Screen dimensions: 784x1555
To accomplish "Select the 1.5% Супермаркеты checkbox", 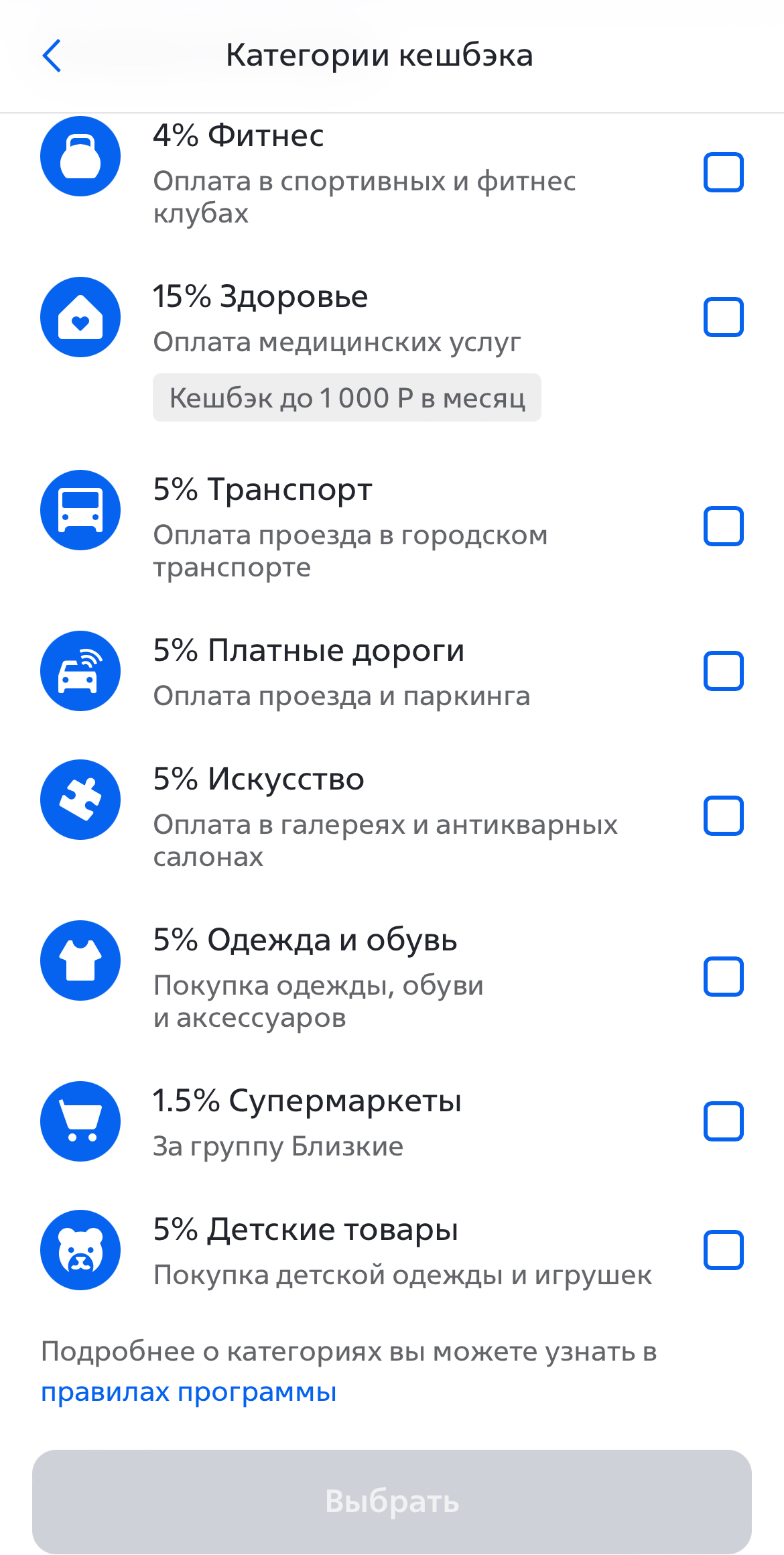I will (x=724, y=1121).
